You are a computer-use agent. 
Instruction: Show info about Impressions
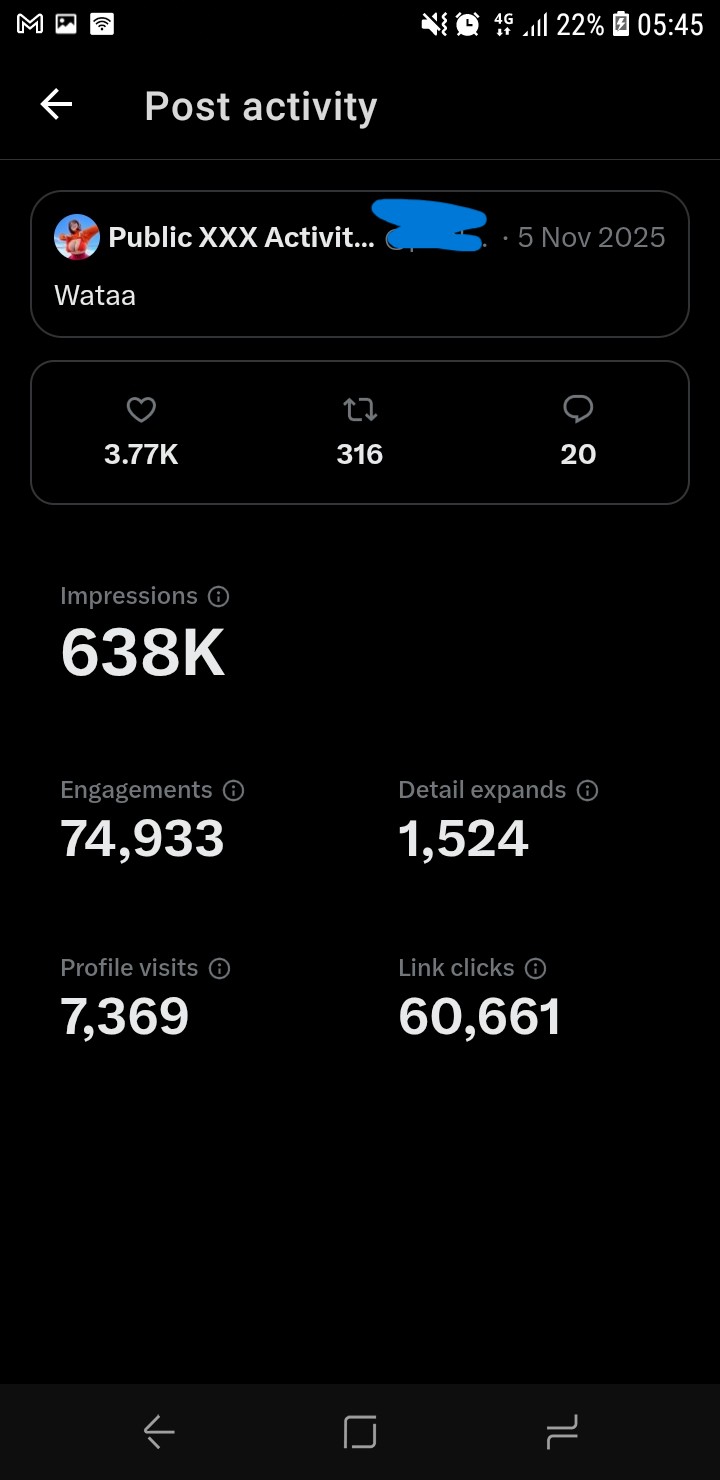(219, 597)
